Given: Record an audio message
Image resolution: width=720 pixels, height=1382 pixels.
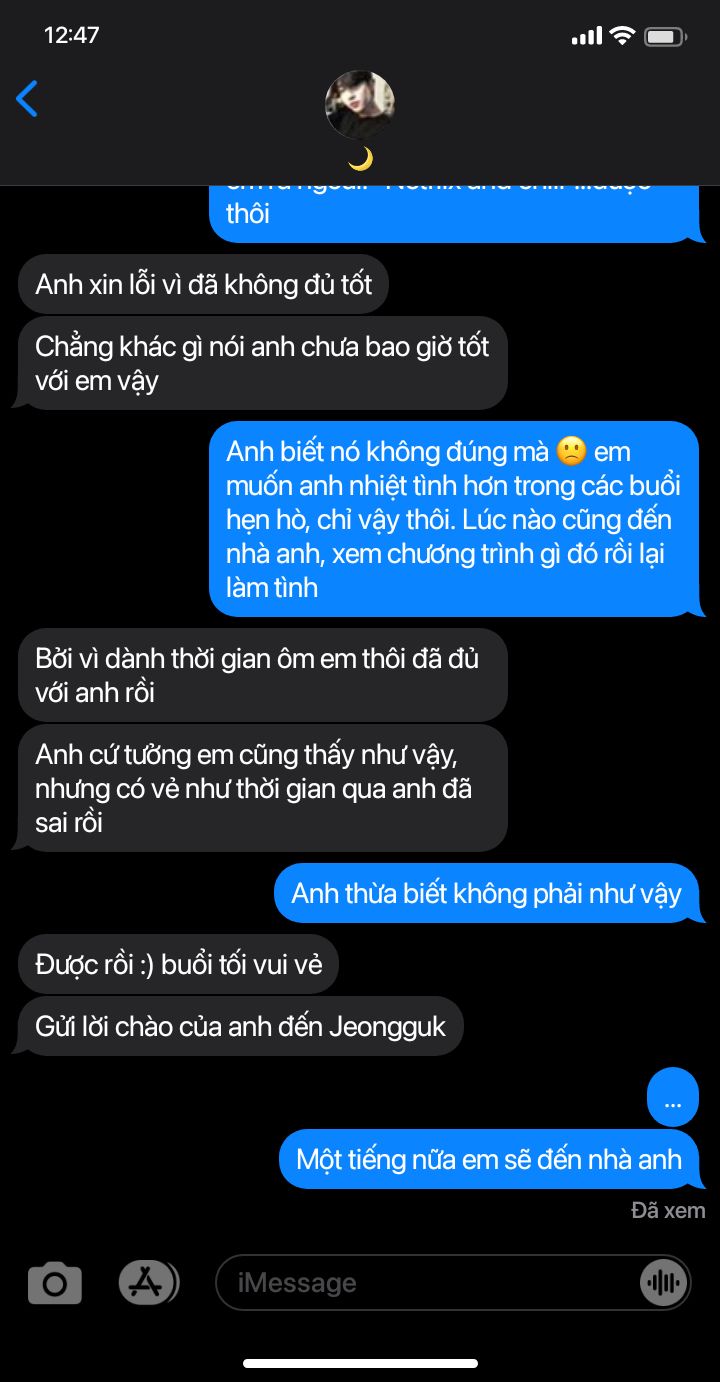Looking at the screenshot, I should (662, 1282).
